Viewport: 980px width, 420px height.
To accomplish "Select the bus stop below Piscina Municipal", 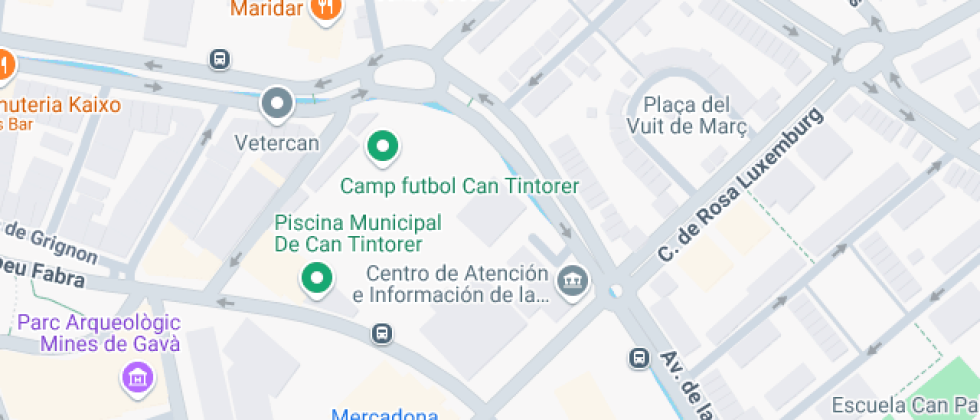I will (x=381, y=333).
